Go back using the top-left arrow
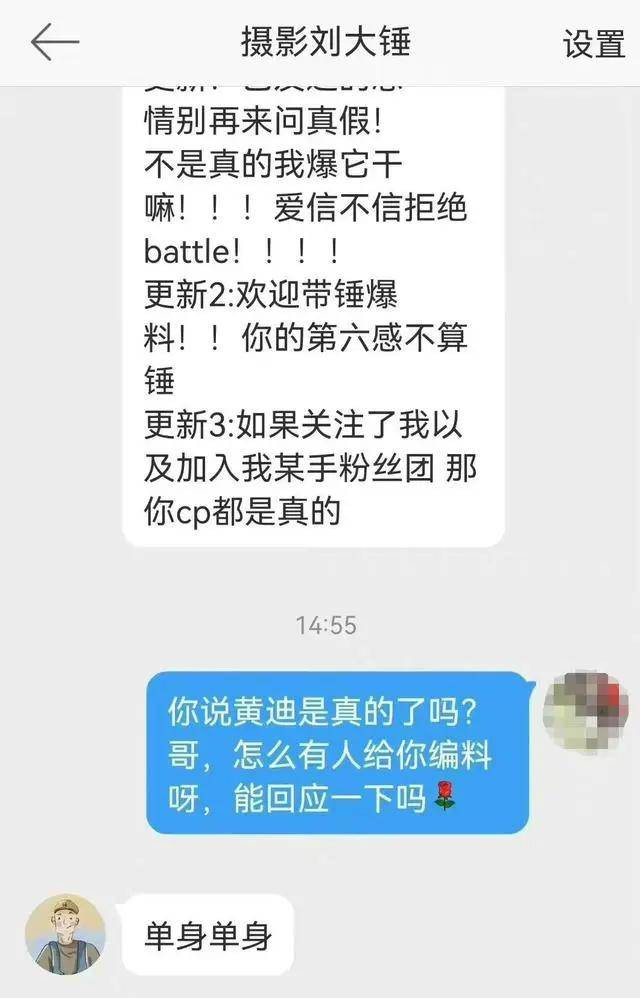 coord(54,43)
